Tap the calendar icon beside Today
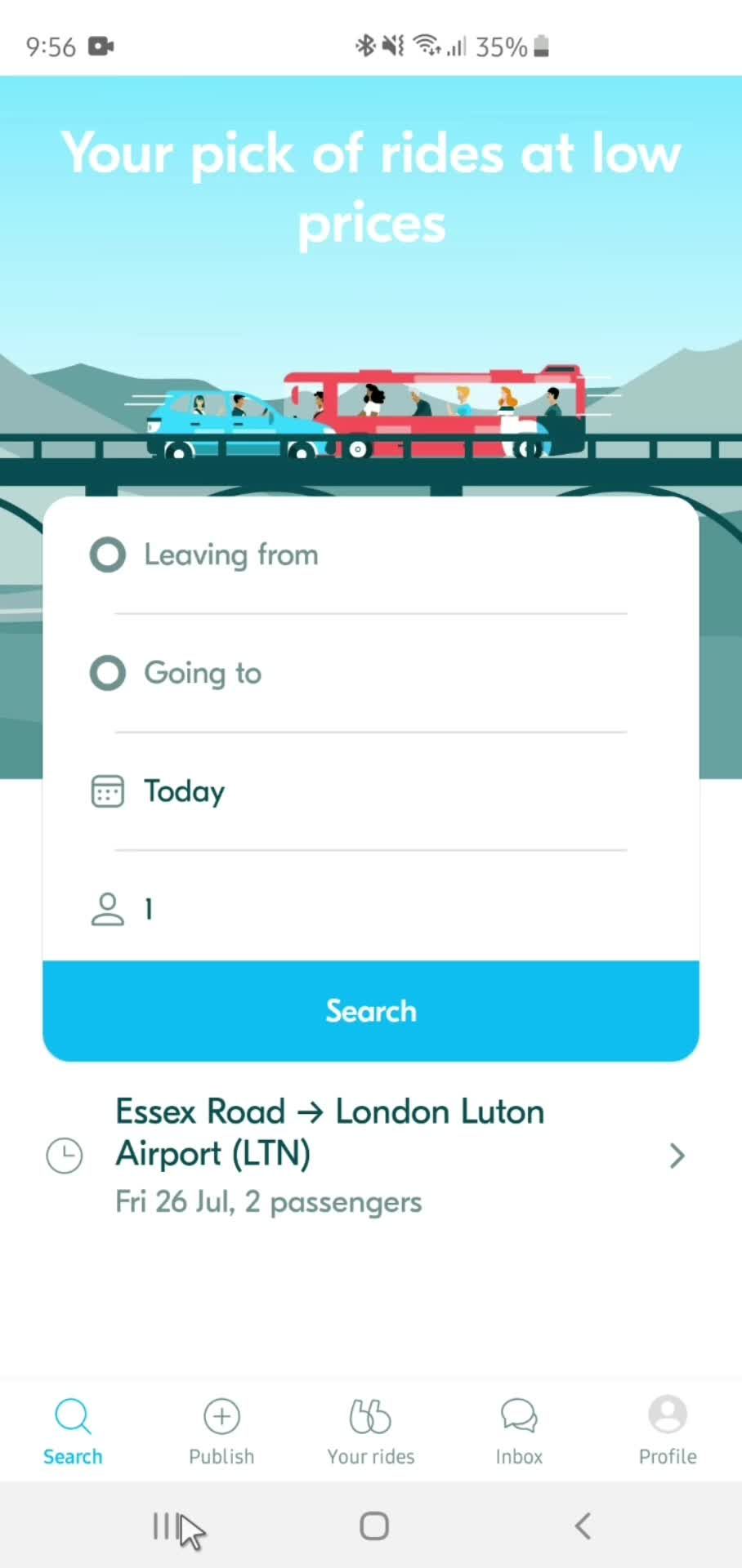742x1568 pixels. tap(107, 791)
